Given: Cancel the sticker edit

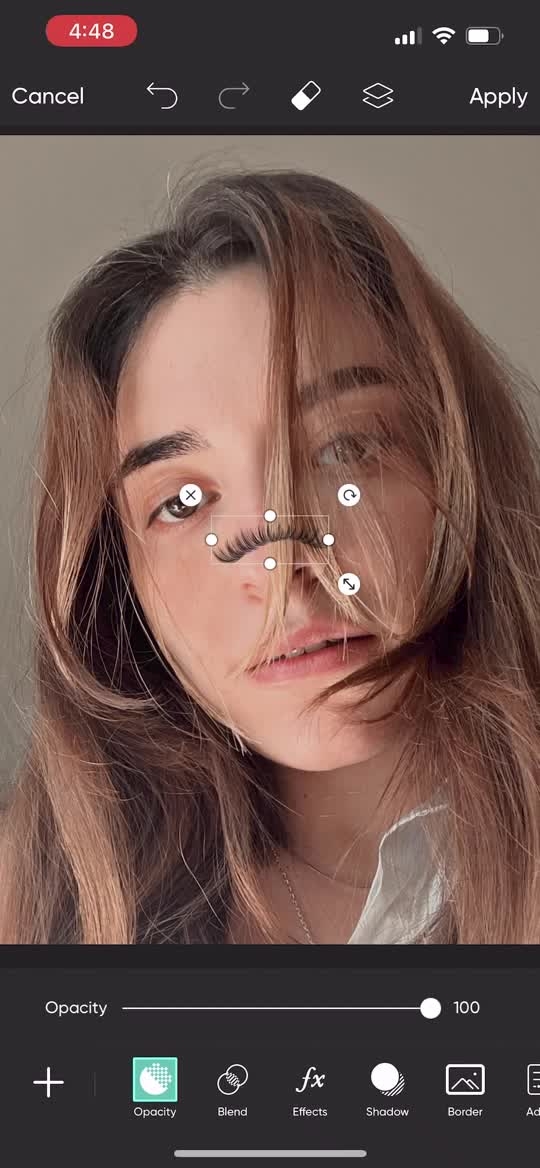Looking at the screenshot, I should click(x=48, y=96).
